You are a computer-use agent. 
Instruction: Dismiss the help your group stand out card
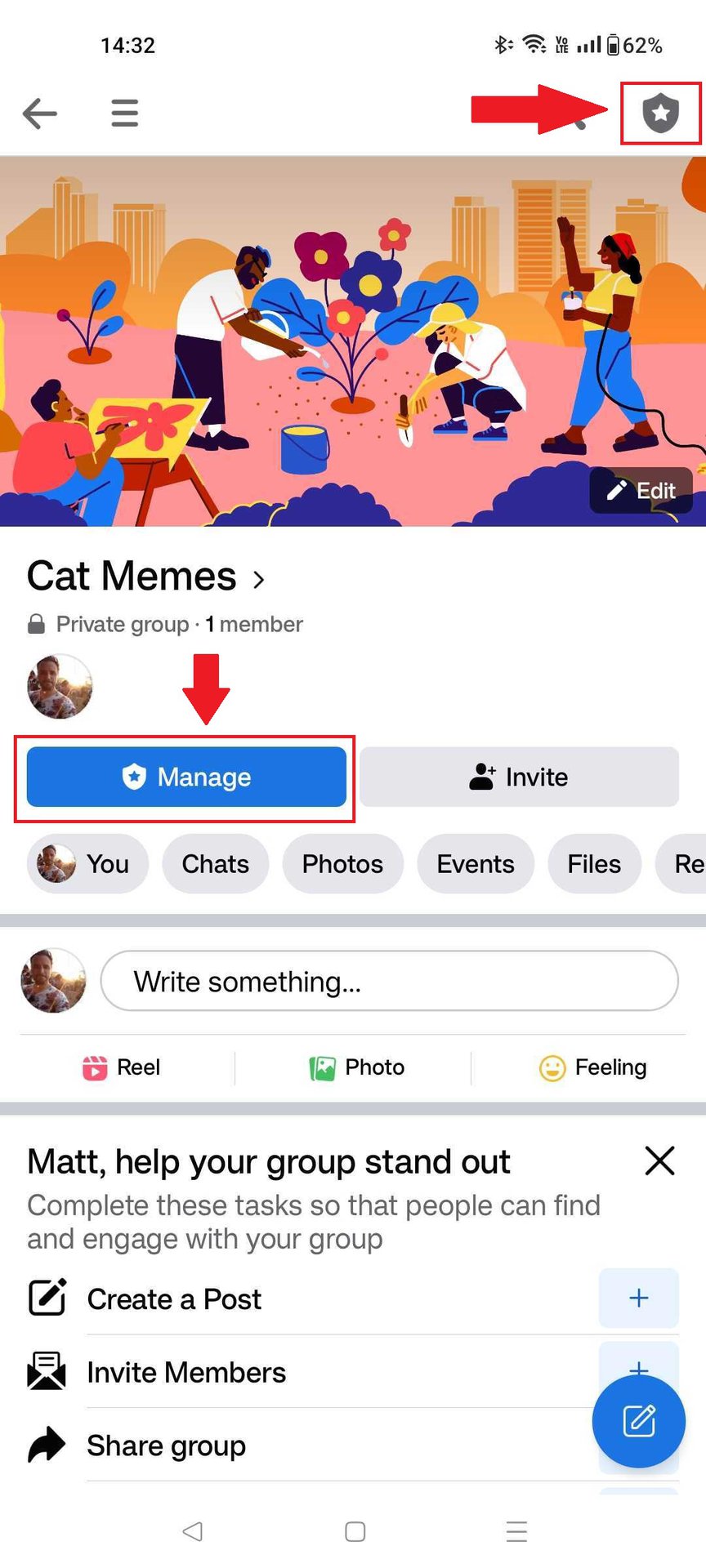[x=659, y=1160]
